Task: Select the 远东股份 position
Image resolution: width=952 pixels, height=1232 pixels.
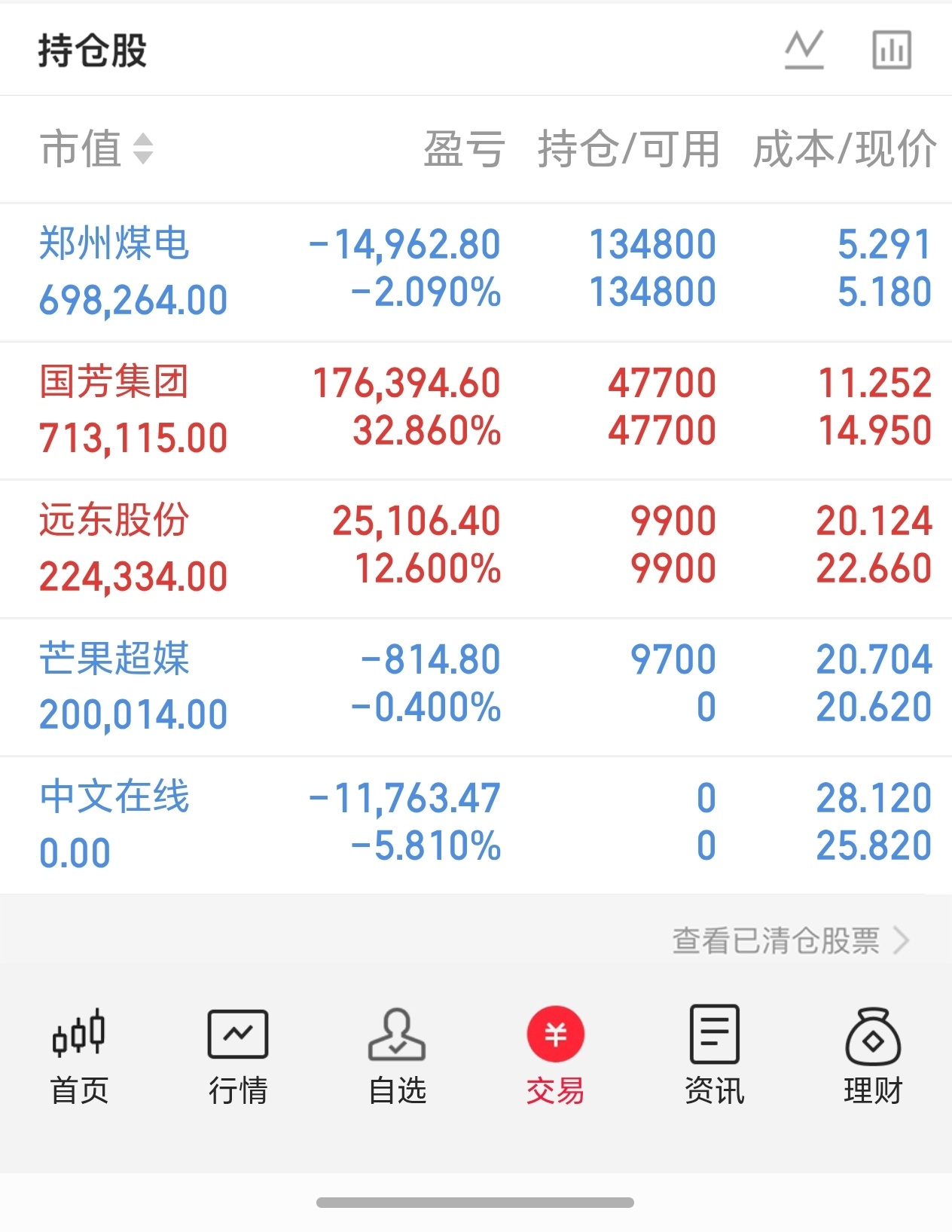Action: click(476, 549)
